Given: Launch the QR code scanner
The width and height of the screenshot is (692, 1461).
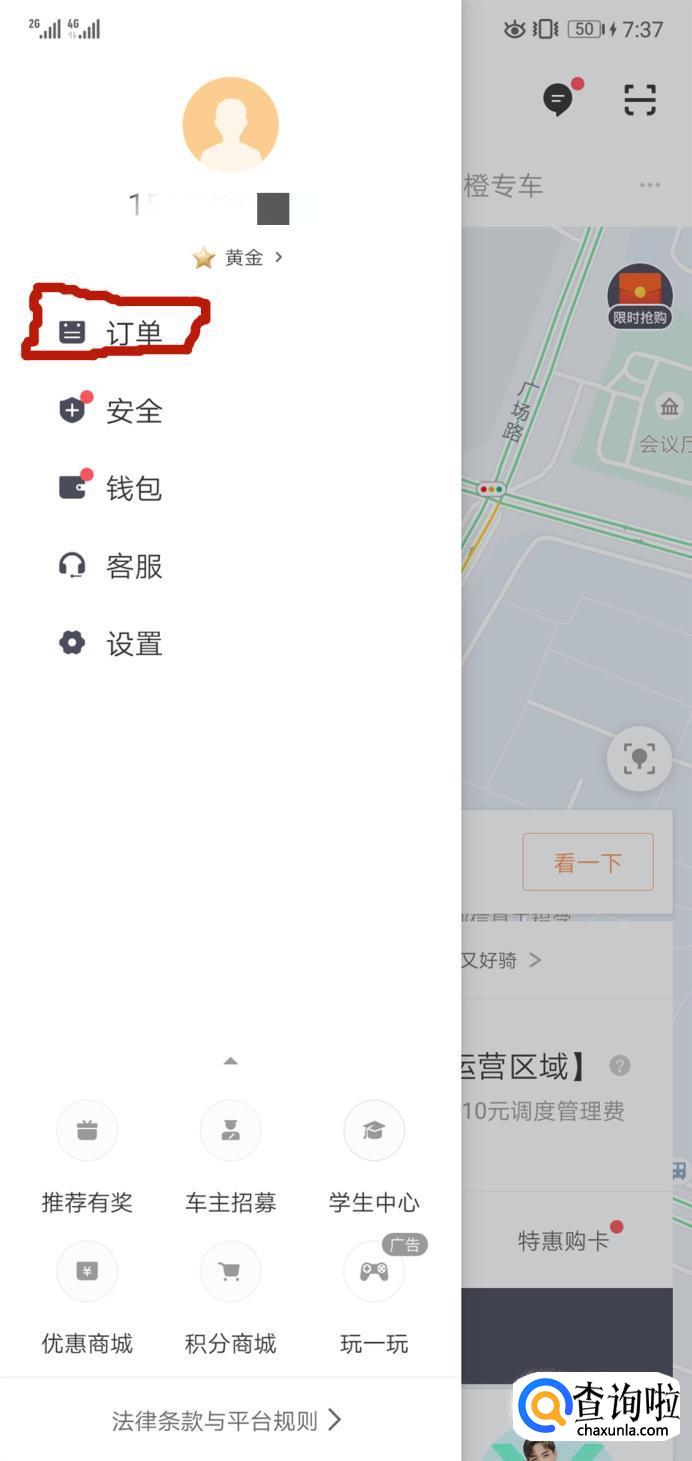Looking at the screenshot, I should click(640, 99).
